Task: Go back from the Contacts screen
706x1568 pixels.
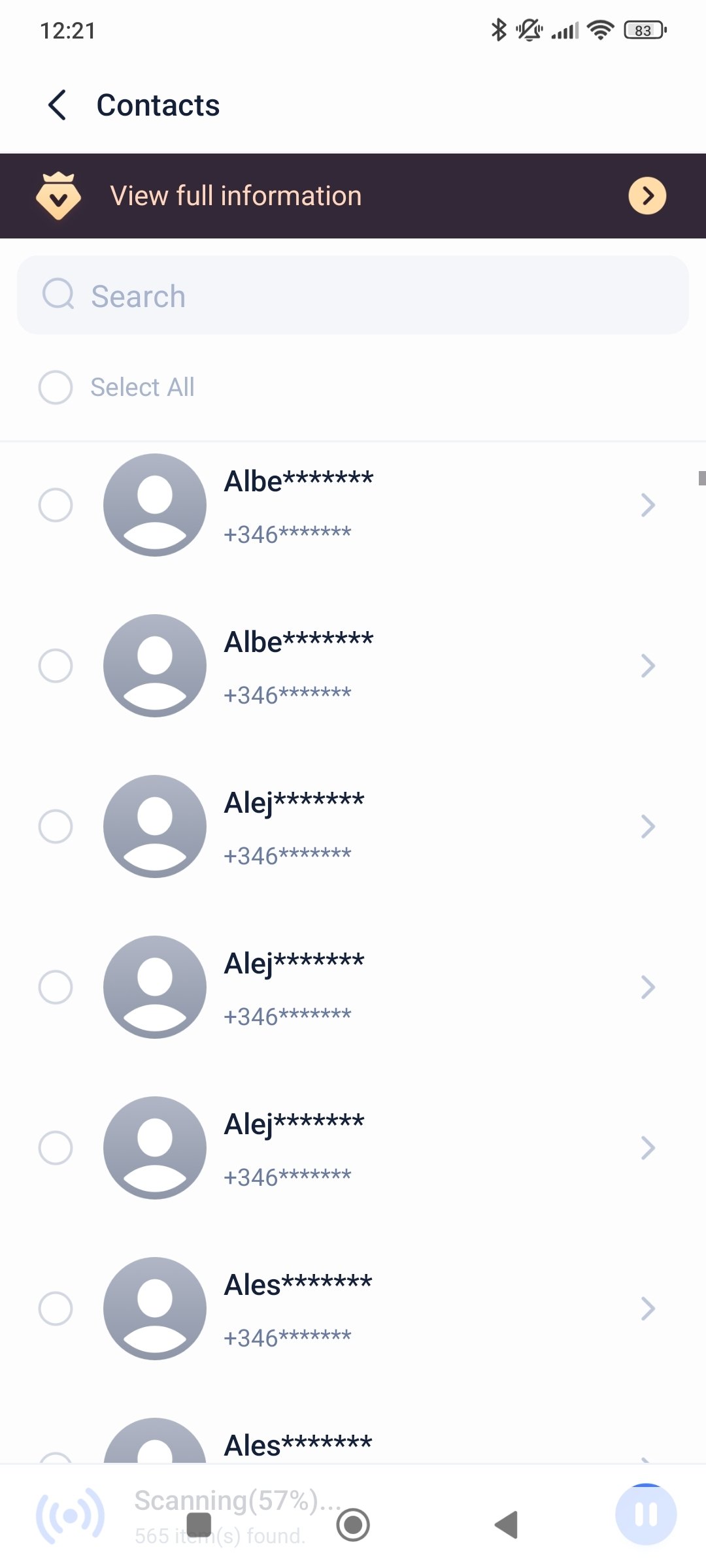Action: pyautogui.click(x=58, y=105)
